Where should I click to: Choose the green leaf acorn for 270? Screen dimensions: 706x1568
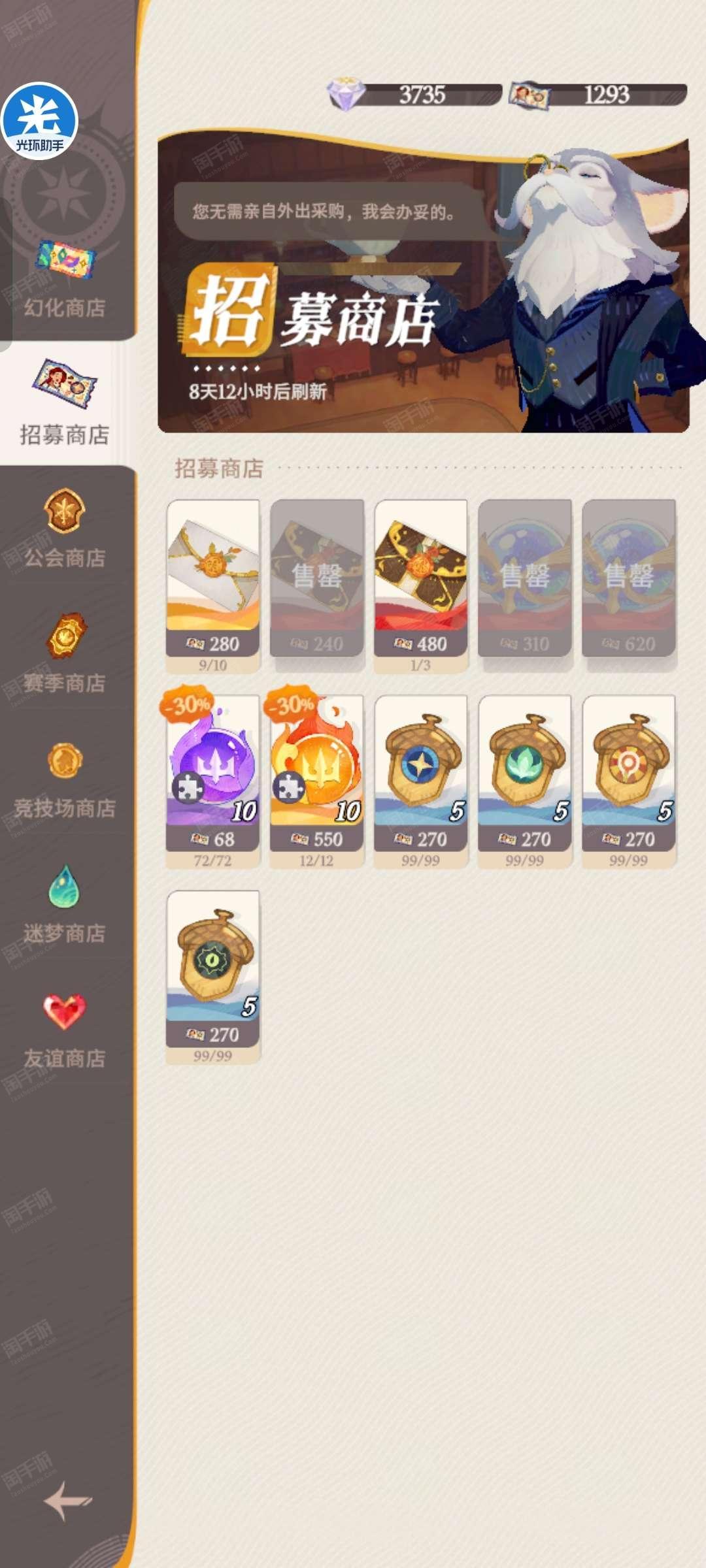coord(525,781)
